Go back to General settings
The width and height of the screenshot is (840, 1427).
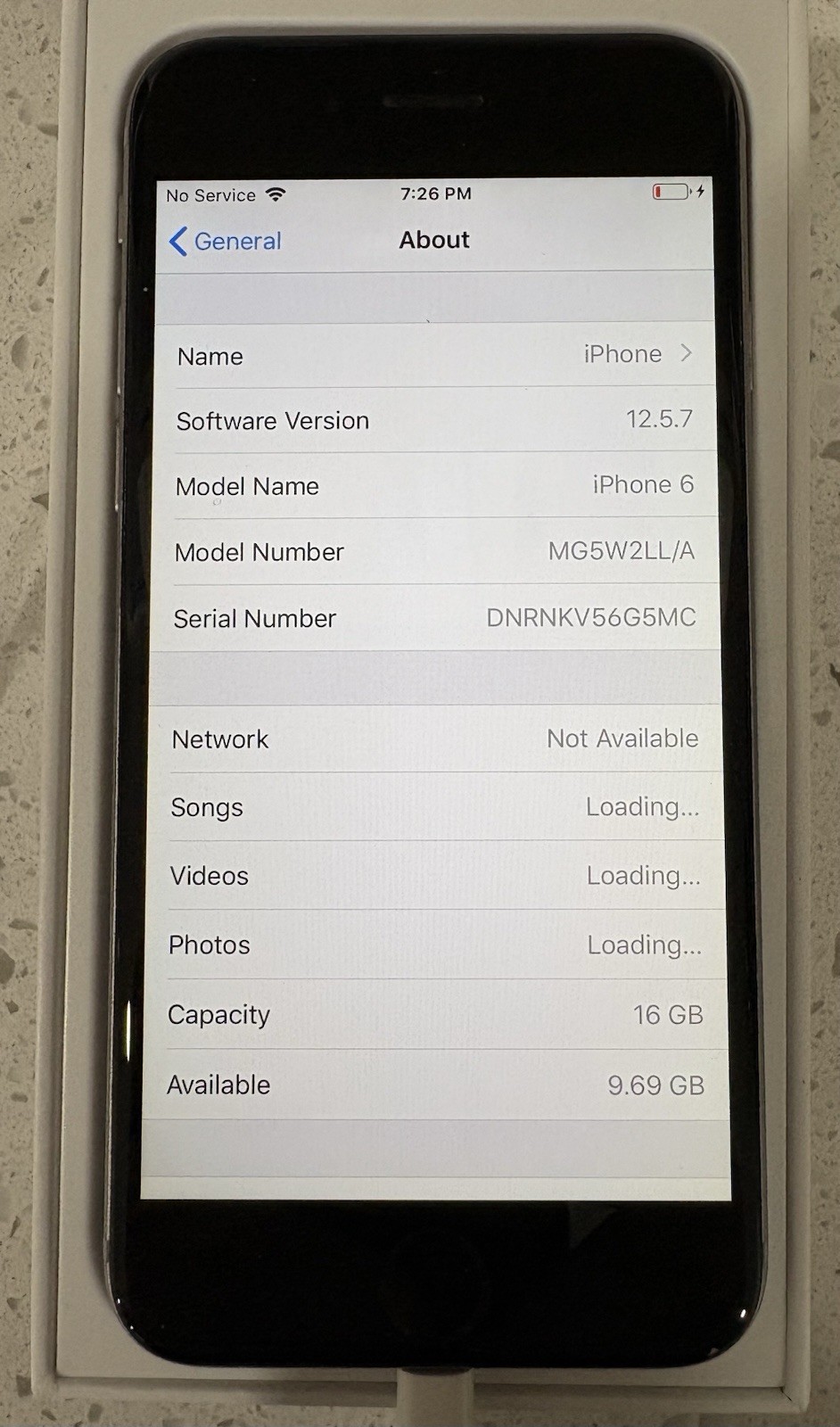pyautogui.click(x=226, y=241)
